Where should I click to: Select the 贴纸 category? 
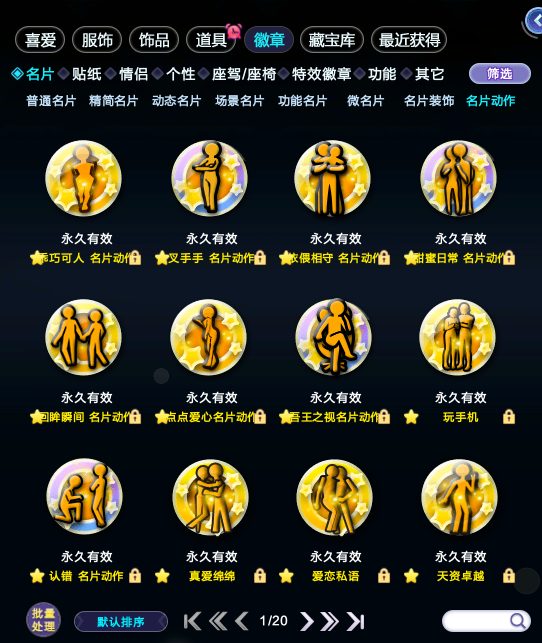[x=87, y=74]
